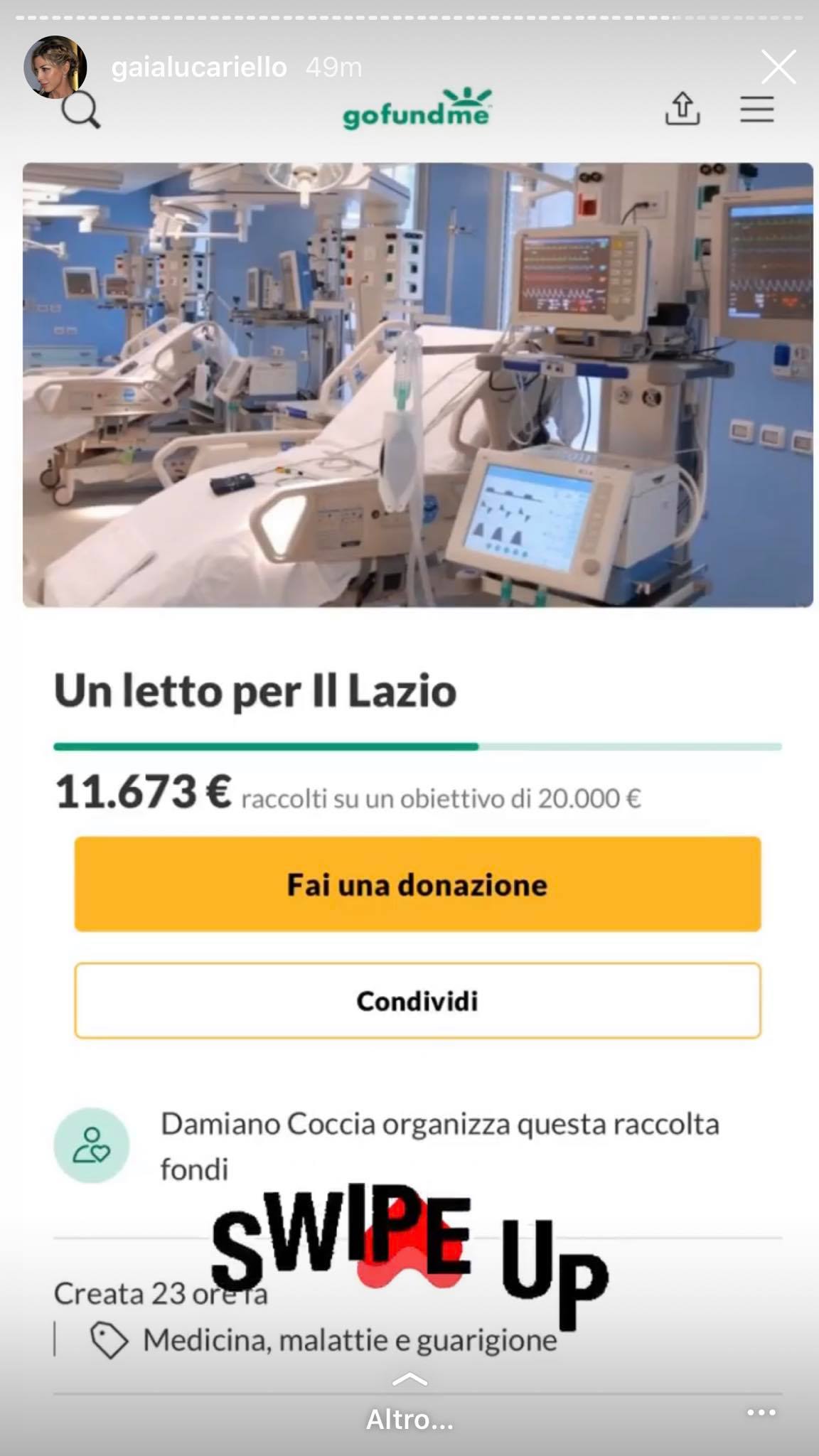This screenshot has height=1456, width=819.
Task: Open the story options three-dot menu
Action: (x=761, y=1413)
